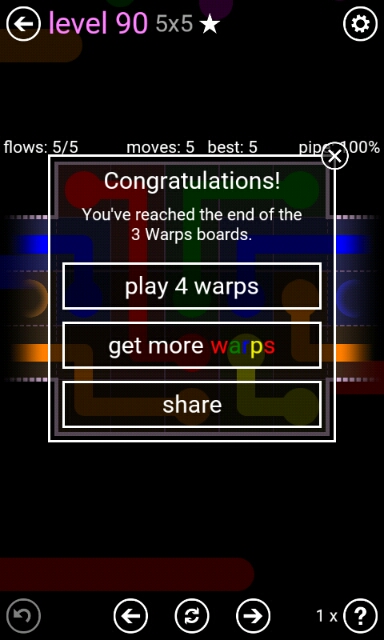Viewport: 384px width, 640px height.
Task: Go back using the top-left arrow
Action: tap(23, 24)
